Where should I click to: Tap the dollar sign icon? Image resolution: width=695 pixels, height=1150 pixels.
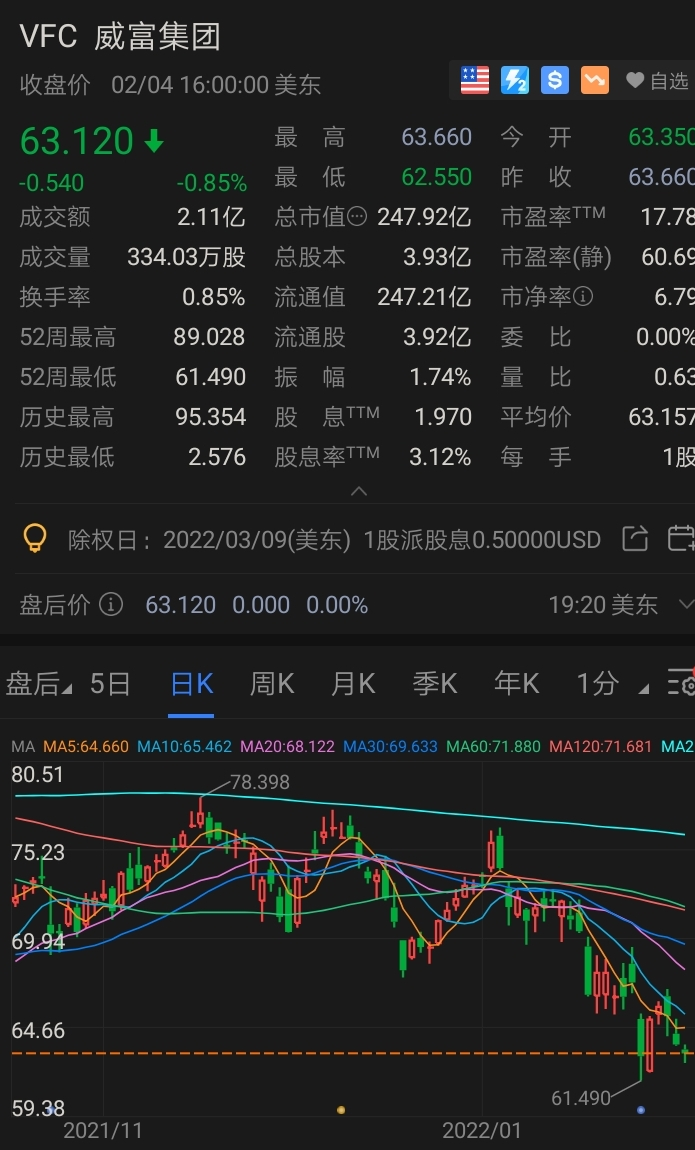tap(555, 80)
